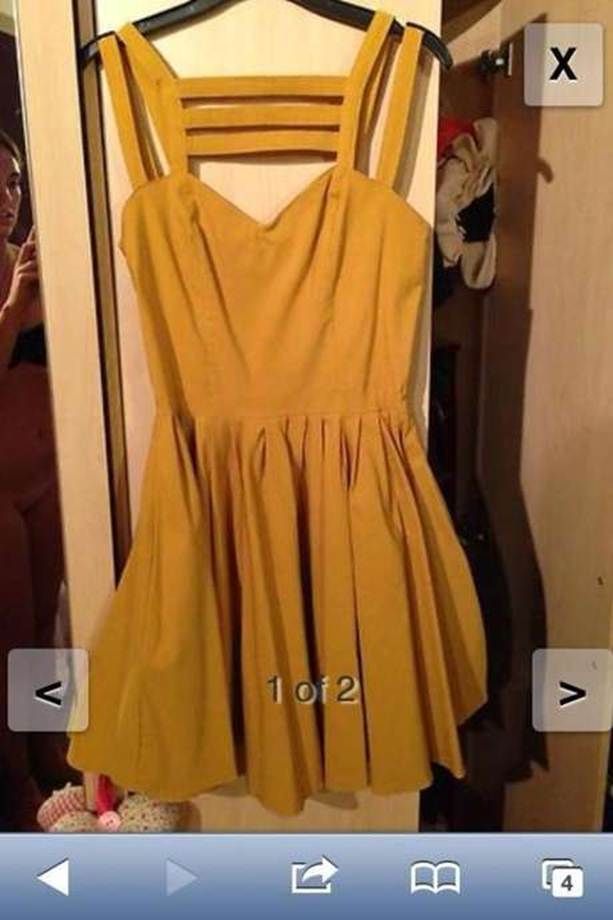Go to the previous photo
Screen dimensions: 613x920
47,691
